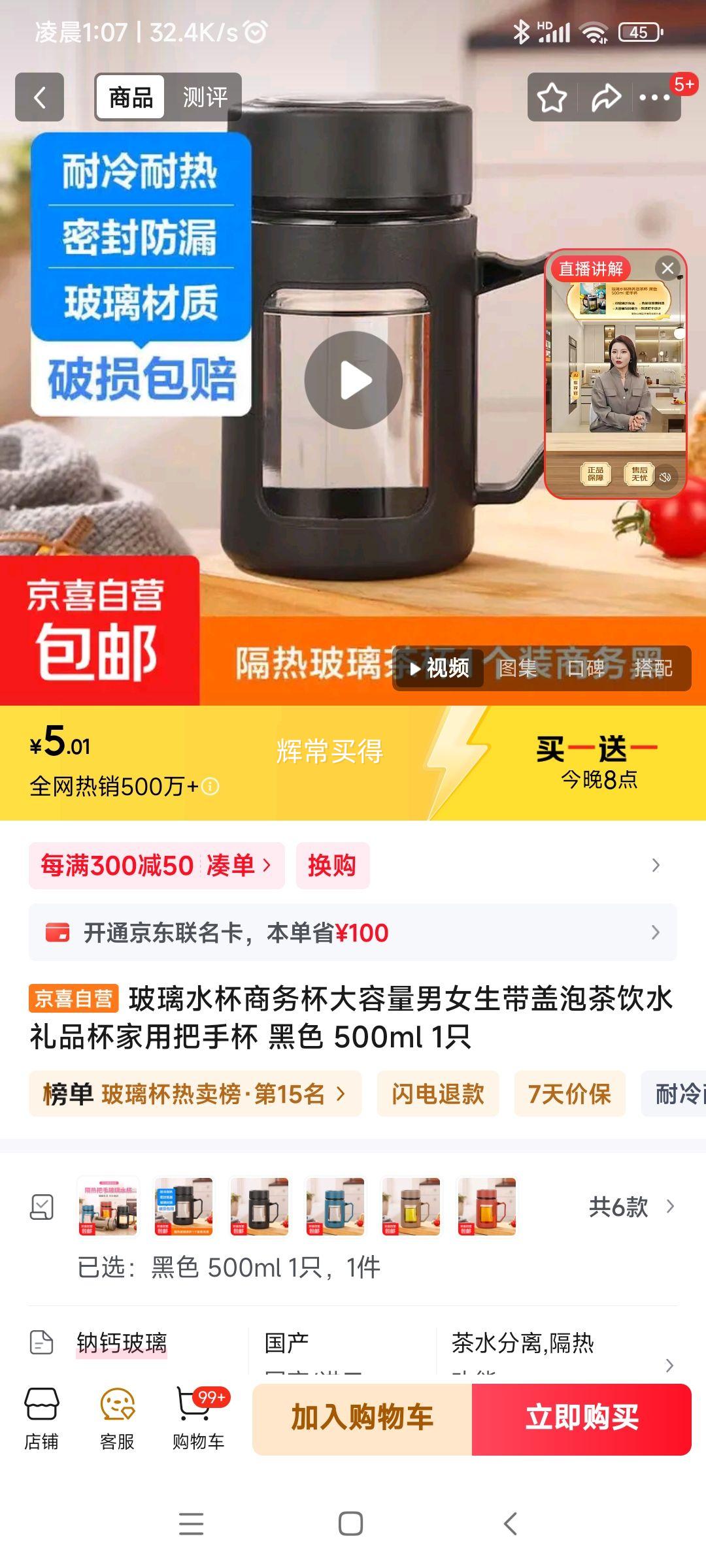Tap the 换购 promotion tag
706x1568 pixels.
pos(332,866)
